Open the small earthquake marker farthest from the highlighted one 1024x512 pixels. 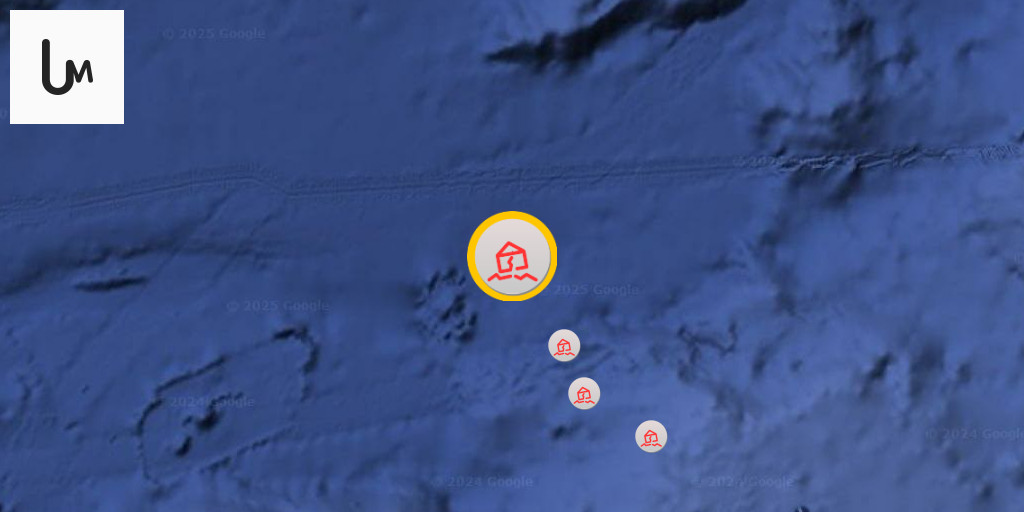651,436
